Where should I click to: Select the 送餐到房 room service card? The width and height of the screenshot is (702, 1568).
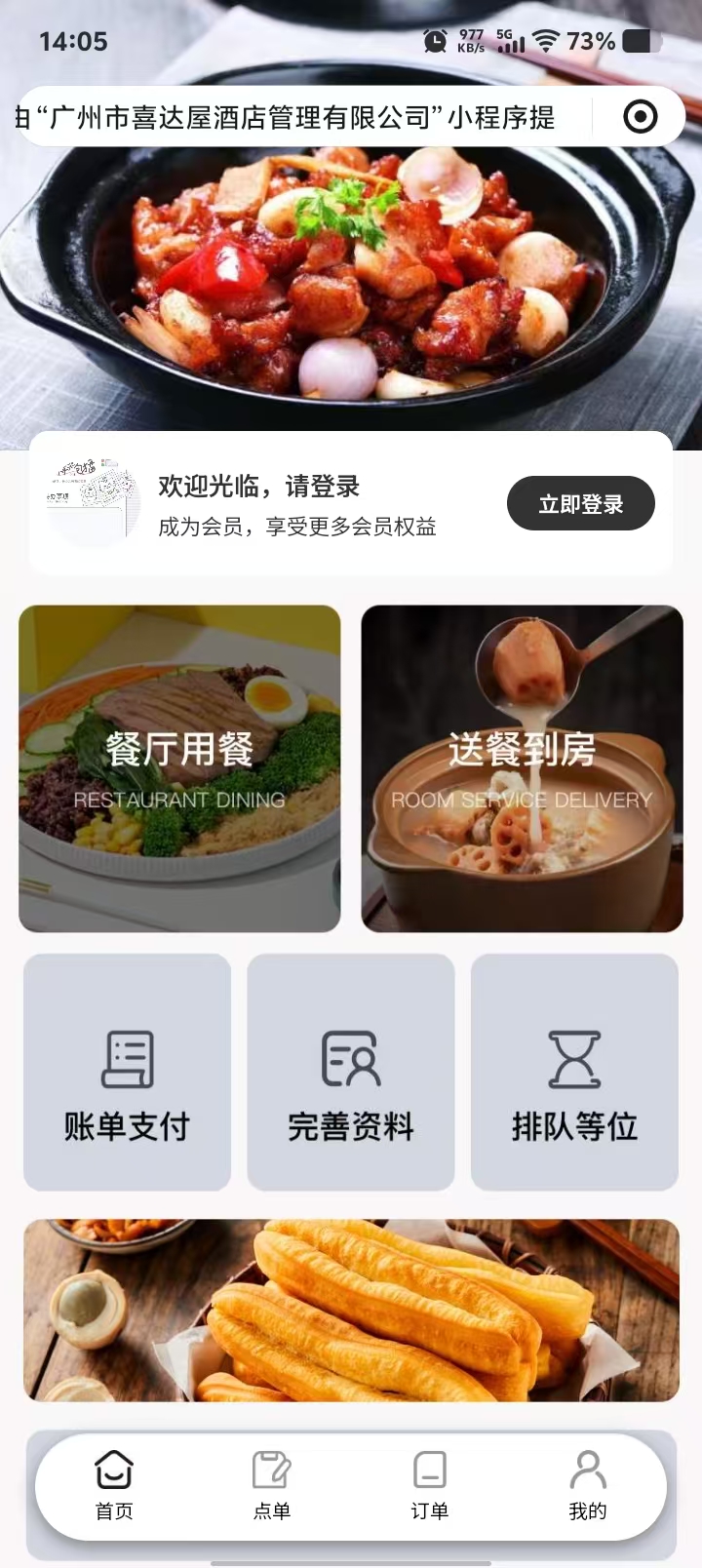[x=522, y=768]
